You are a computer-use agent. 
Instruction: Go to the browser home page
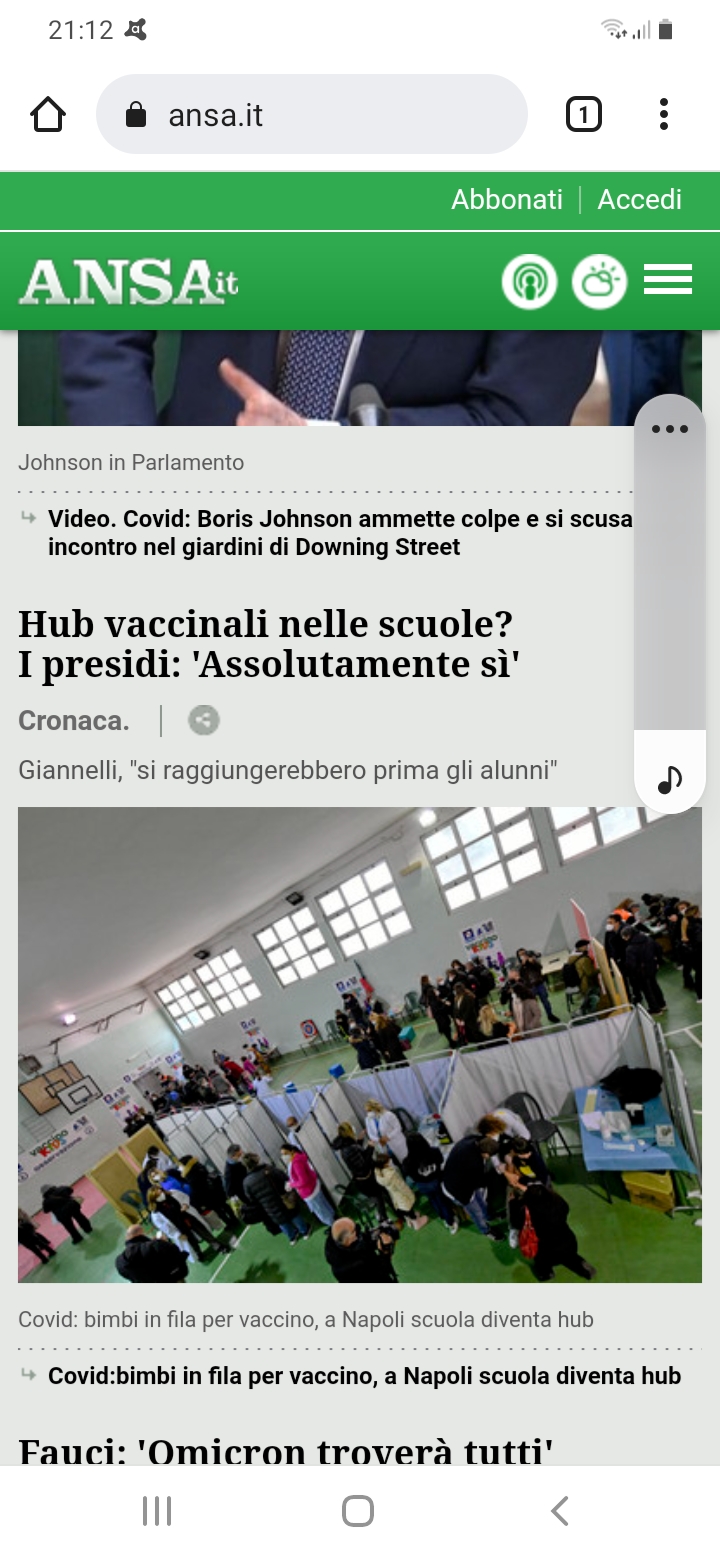(x=48, y=115)
